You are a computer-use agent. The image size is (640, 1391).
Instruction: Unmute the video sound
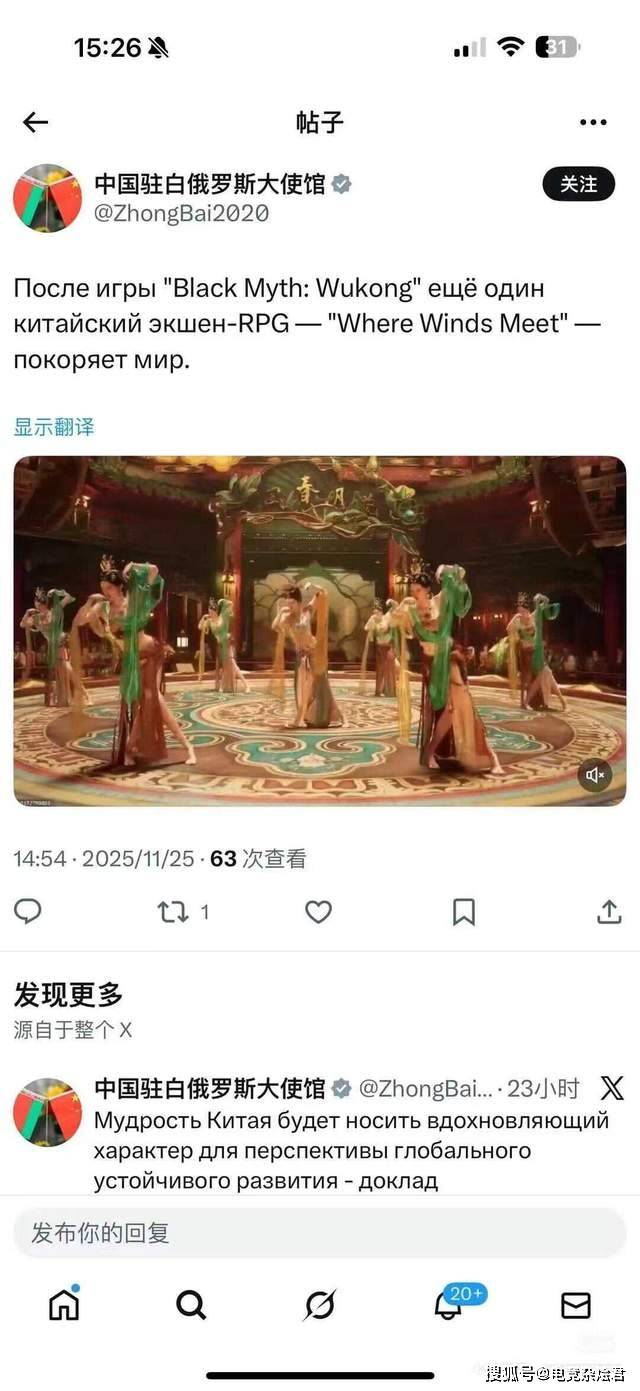pyautogui.click(x=595, y=775)
